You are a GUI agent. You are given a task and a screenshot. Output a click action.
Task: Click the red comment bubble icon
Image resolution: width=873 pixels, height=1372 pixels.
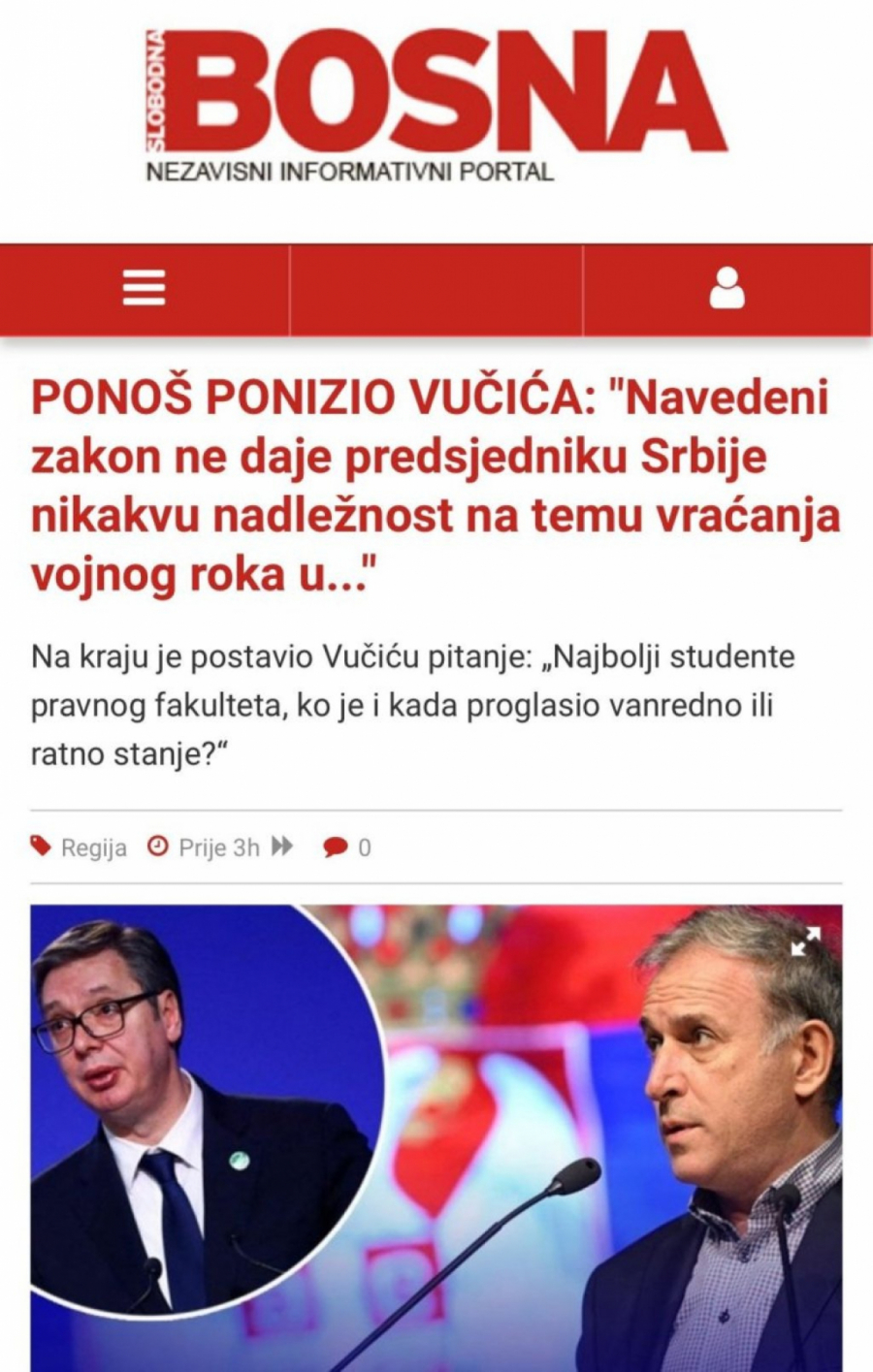click(335, 846)
